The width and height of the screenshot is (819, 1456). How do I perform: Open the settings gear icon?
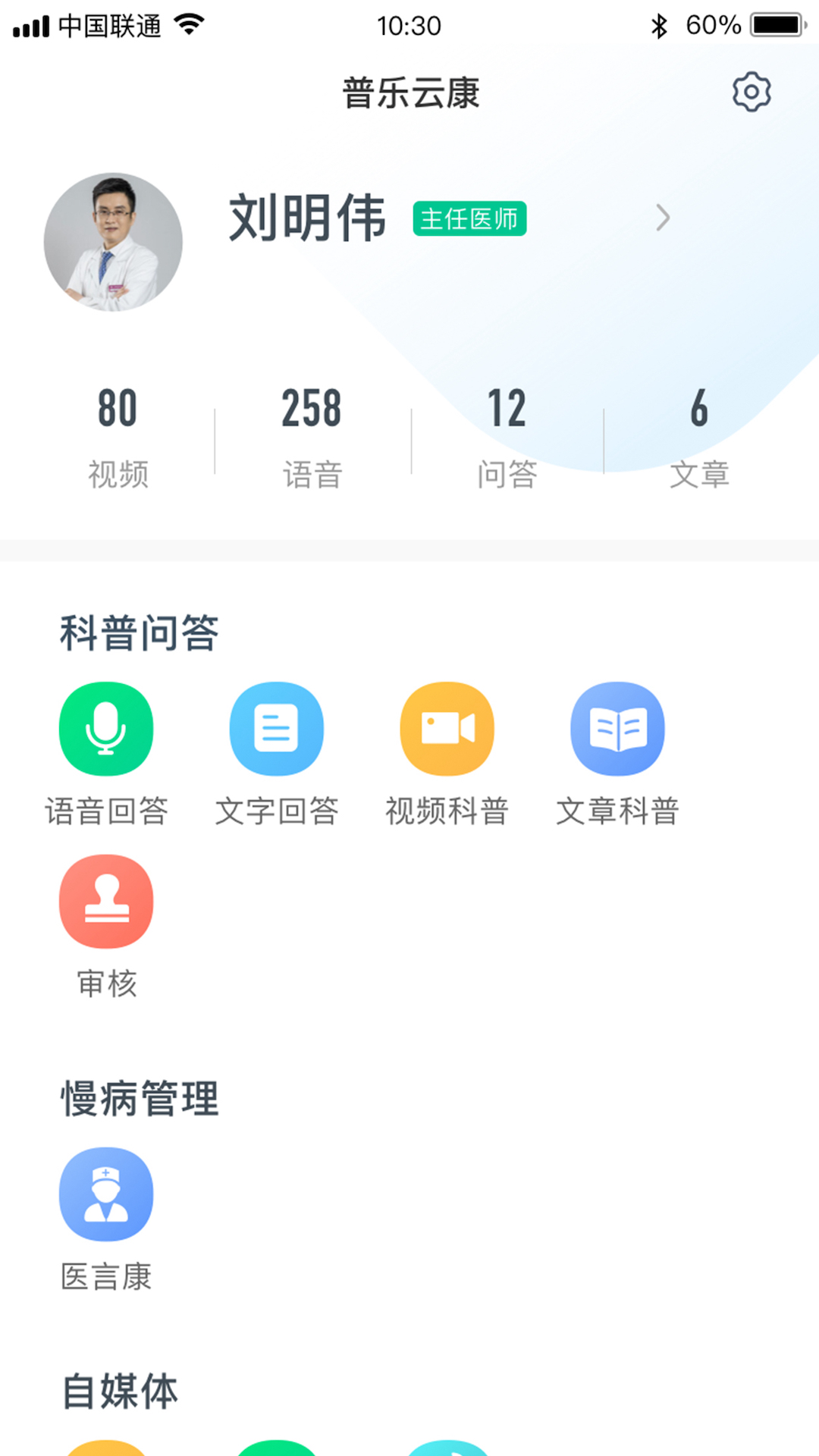point(751,93)
